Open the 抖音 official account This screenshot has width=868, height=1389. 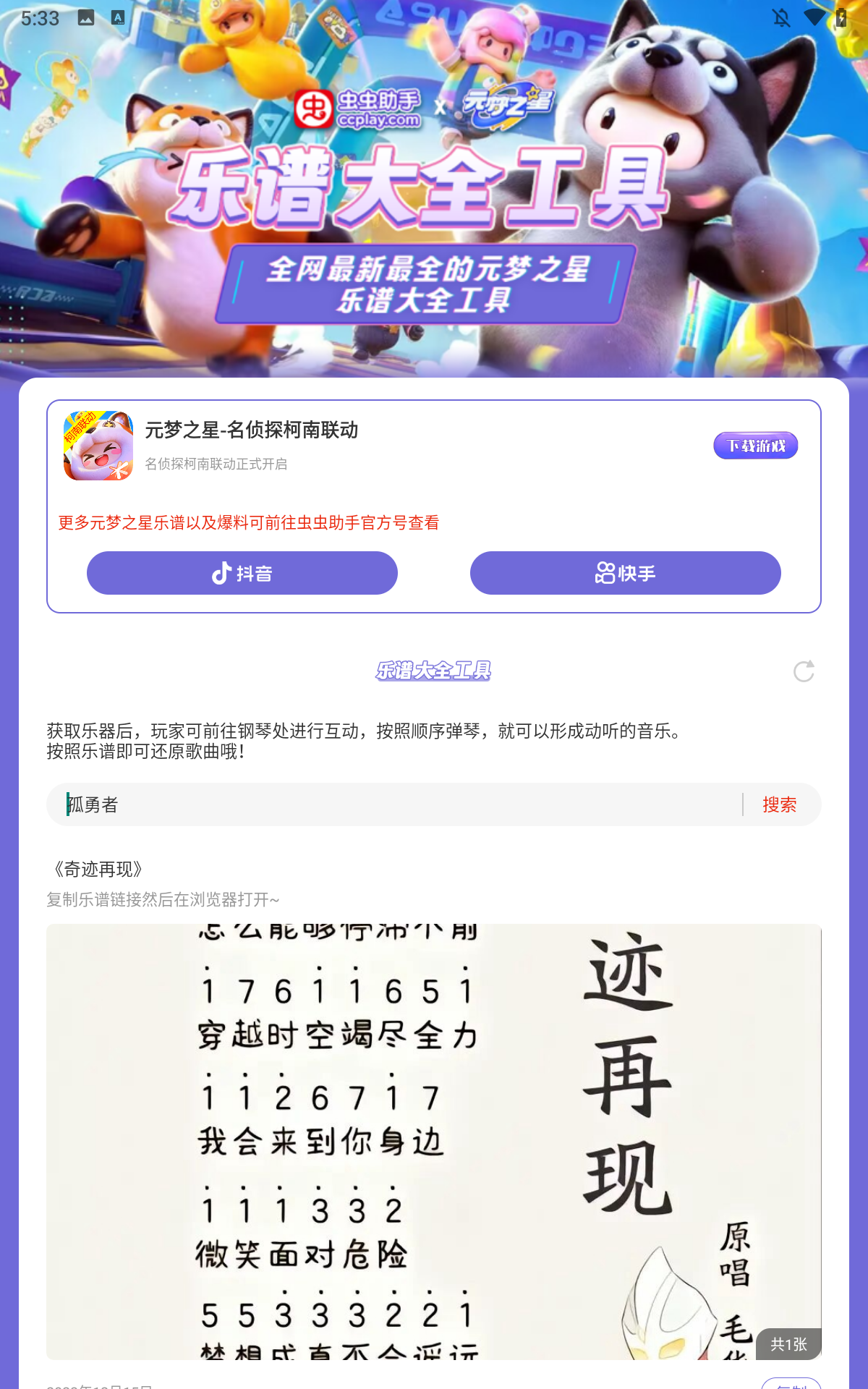click(x=242, y=573)
